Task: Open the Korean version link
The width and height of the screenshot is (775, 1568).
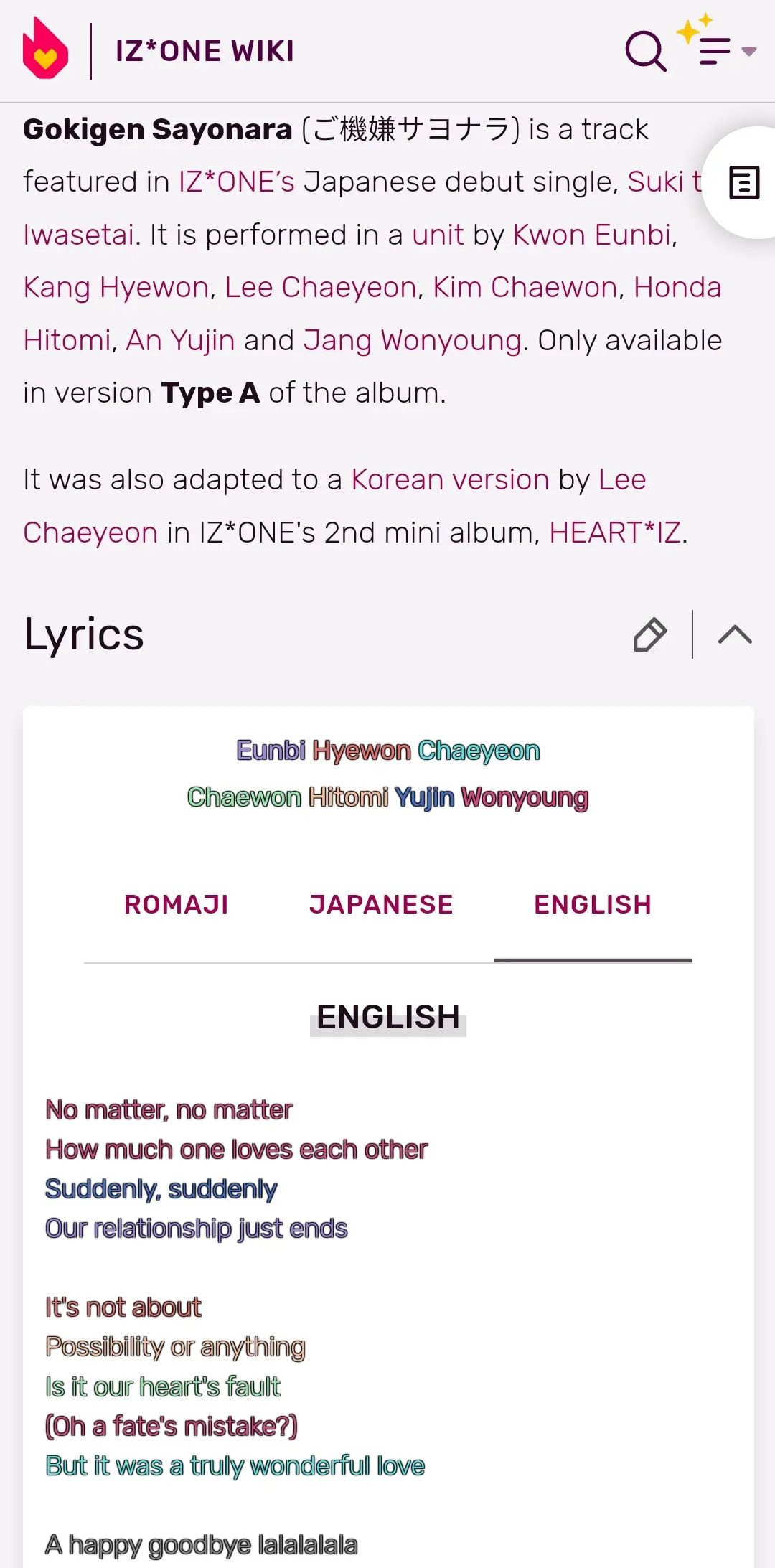Action: [450, 479]
